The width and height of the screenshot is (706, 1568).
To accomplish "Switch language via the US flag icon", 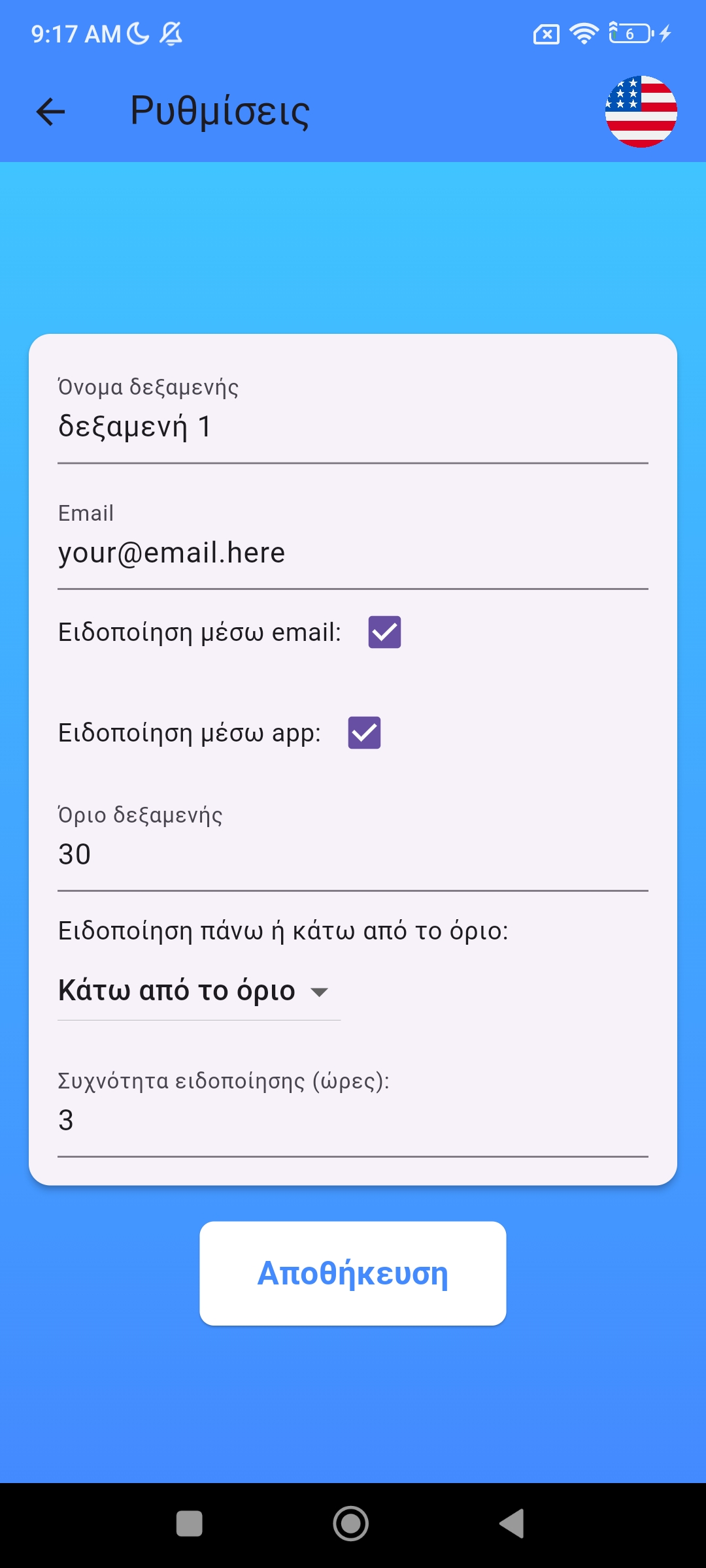I will click(x=641, y=112).
